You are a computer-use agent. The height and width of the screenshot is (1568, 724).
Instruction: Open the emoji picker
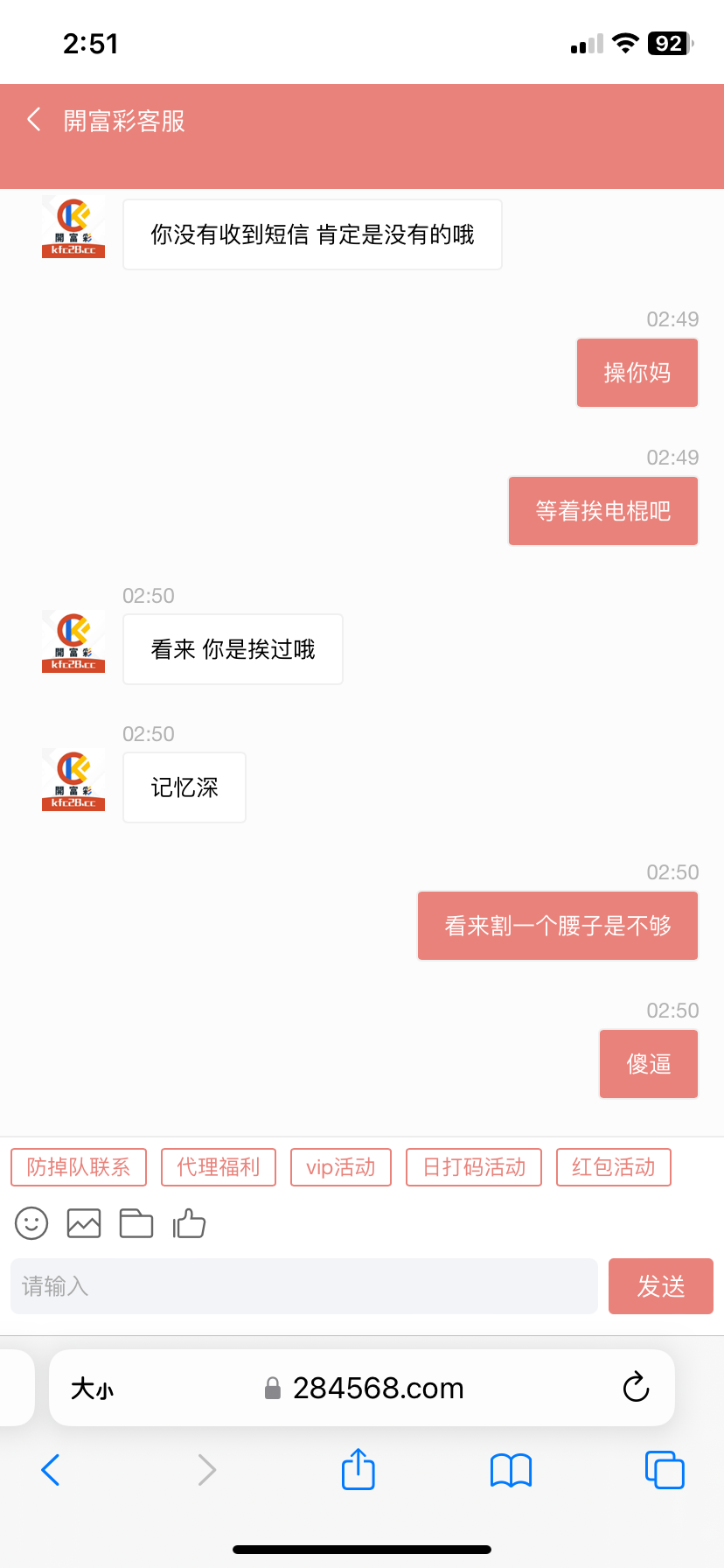click(x=31, y=1222)
